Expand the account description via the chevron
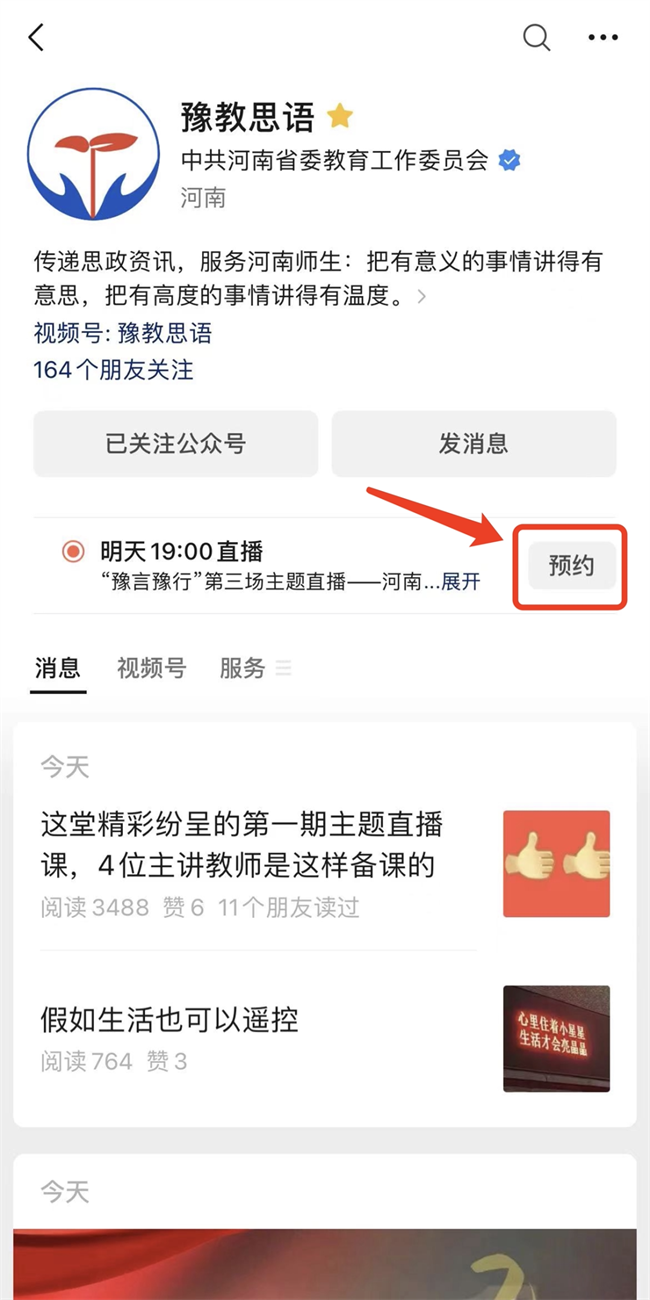This screenshot has height=1300, width=650. 422,297
